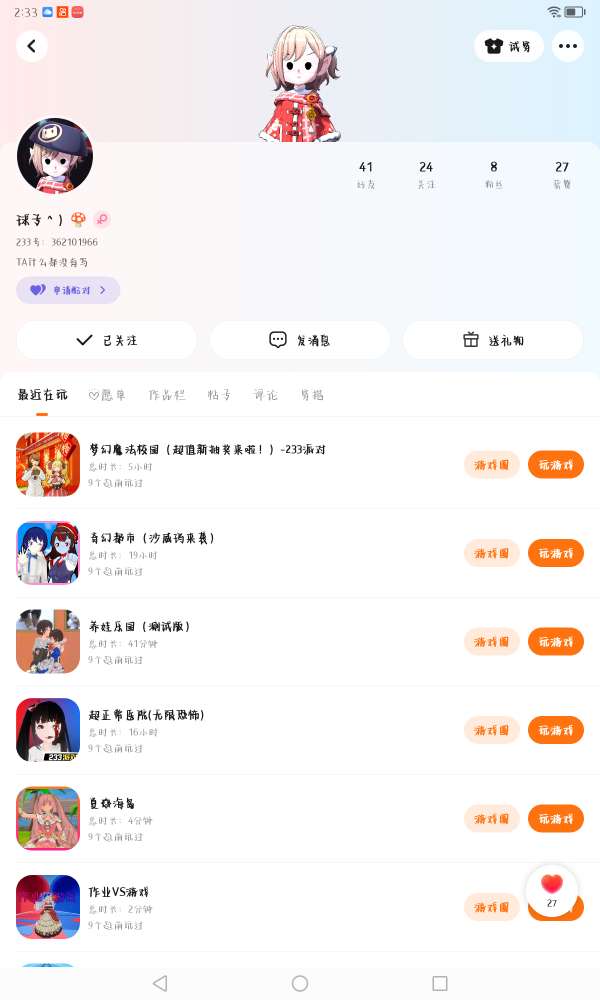This screenshot has width=600, height=1000.
Task: Open 游戏圈 for 夏桑海岛
Action: click(492, 818)
